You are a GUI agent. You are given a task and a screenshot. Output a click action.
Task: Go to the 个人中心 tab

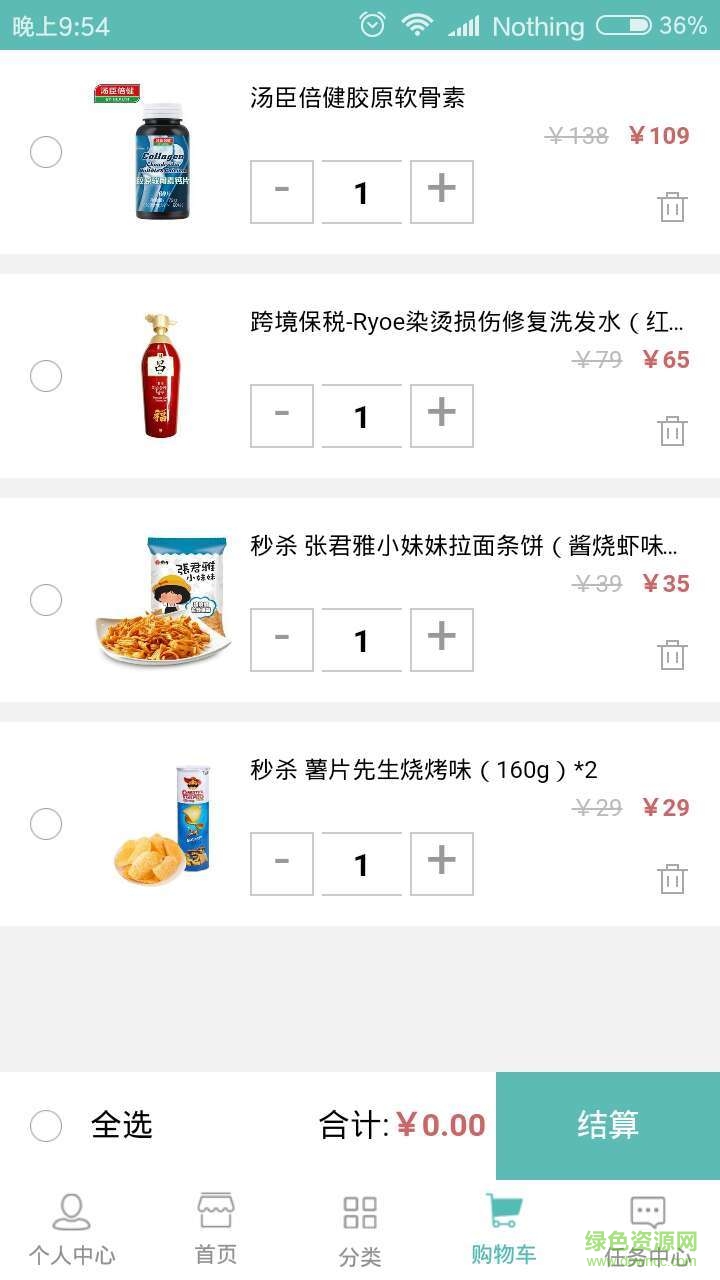coord(71,1228)
